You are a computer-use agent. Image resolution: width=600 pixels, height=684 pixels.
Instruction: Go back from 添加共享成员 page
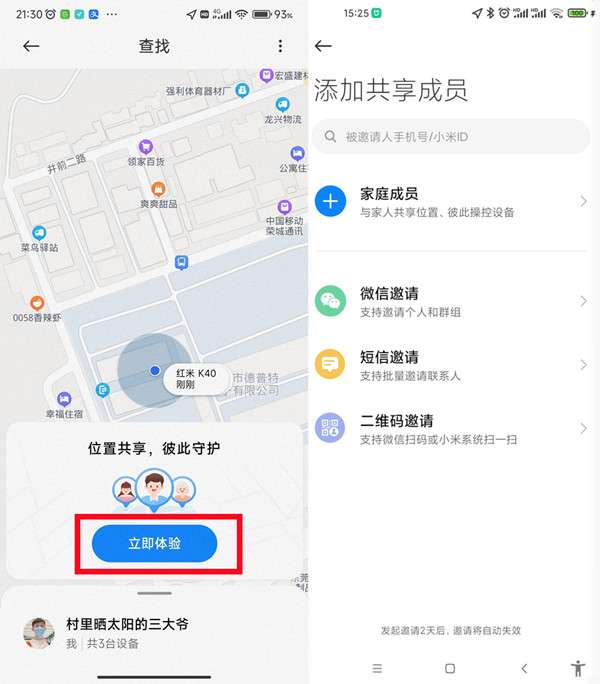[x=323, y=46]
